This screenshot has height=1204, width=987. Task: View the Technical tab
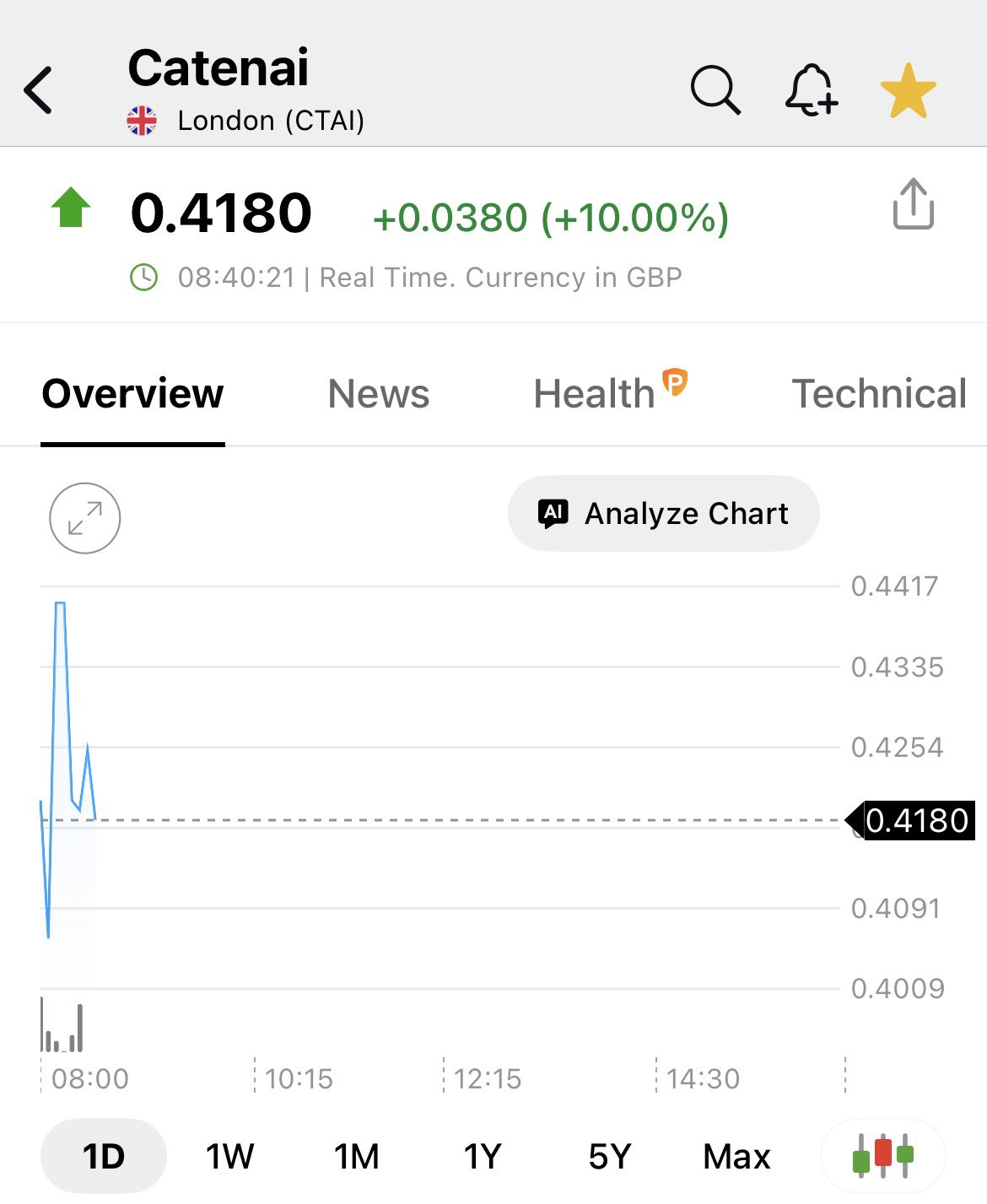point(878,394)
